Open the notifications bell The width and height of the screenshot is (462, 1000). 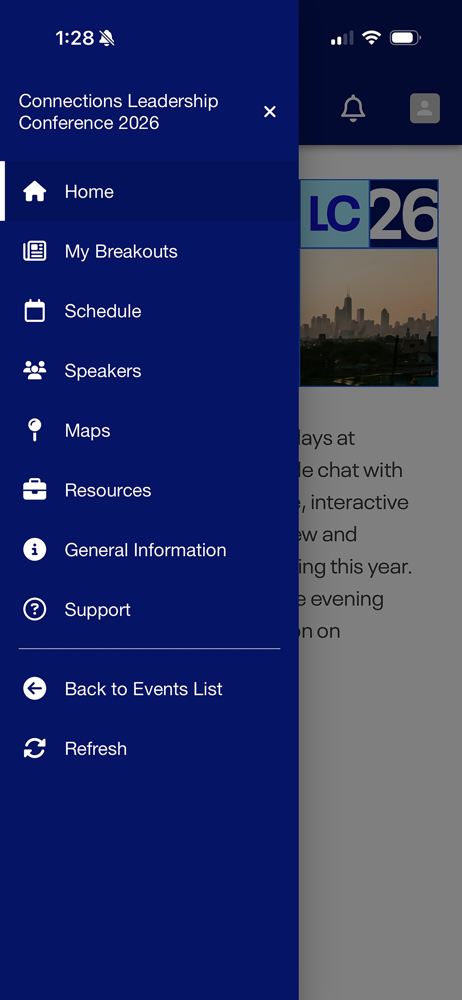(353, 108)
